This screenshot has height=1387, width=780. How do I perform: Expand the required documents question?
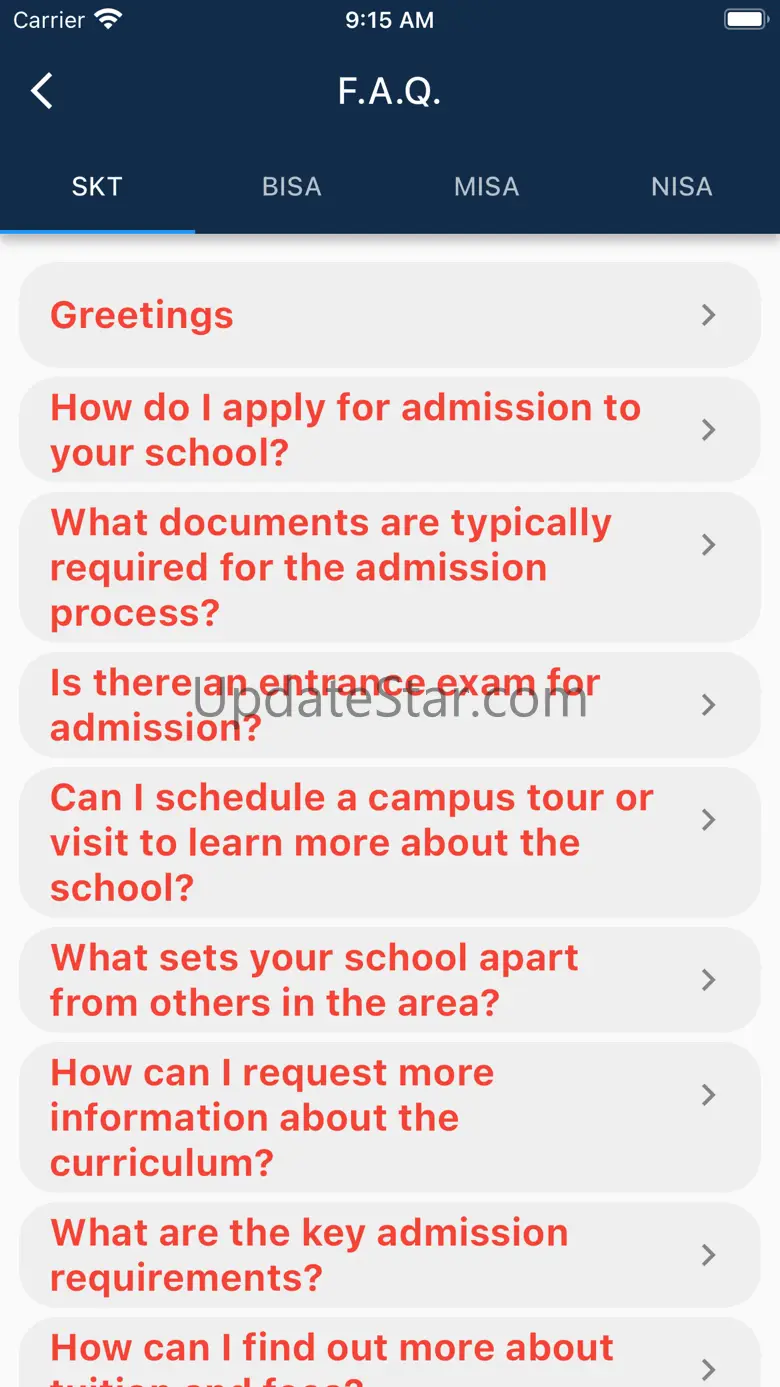[x=389, y=567]
